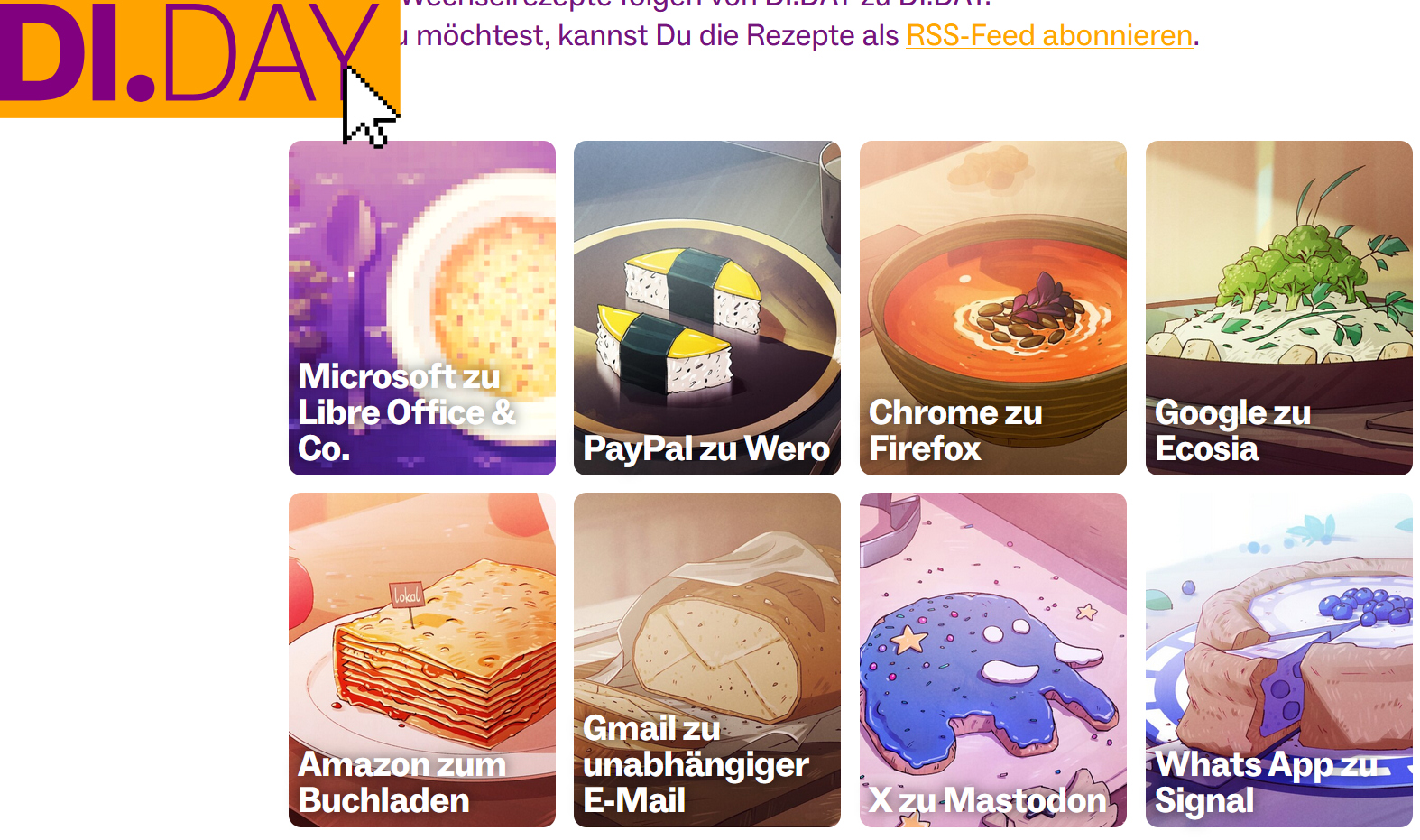Select the Chrome zu Firefox recipe
This screenshot has width=1420, height=840.
click(x=992, y=308)
